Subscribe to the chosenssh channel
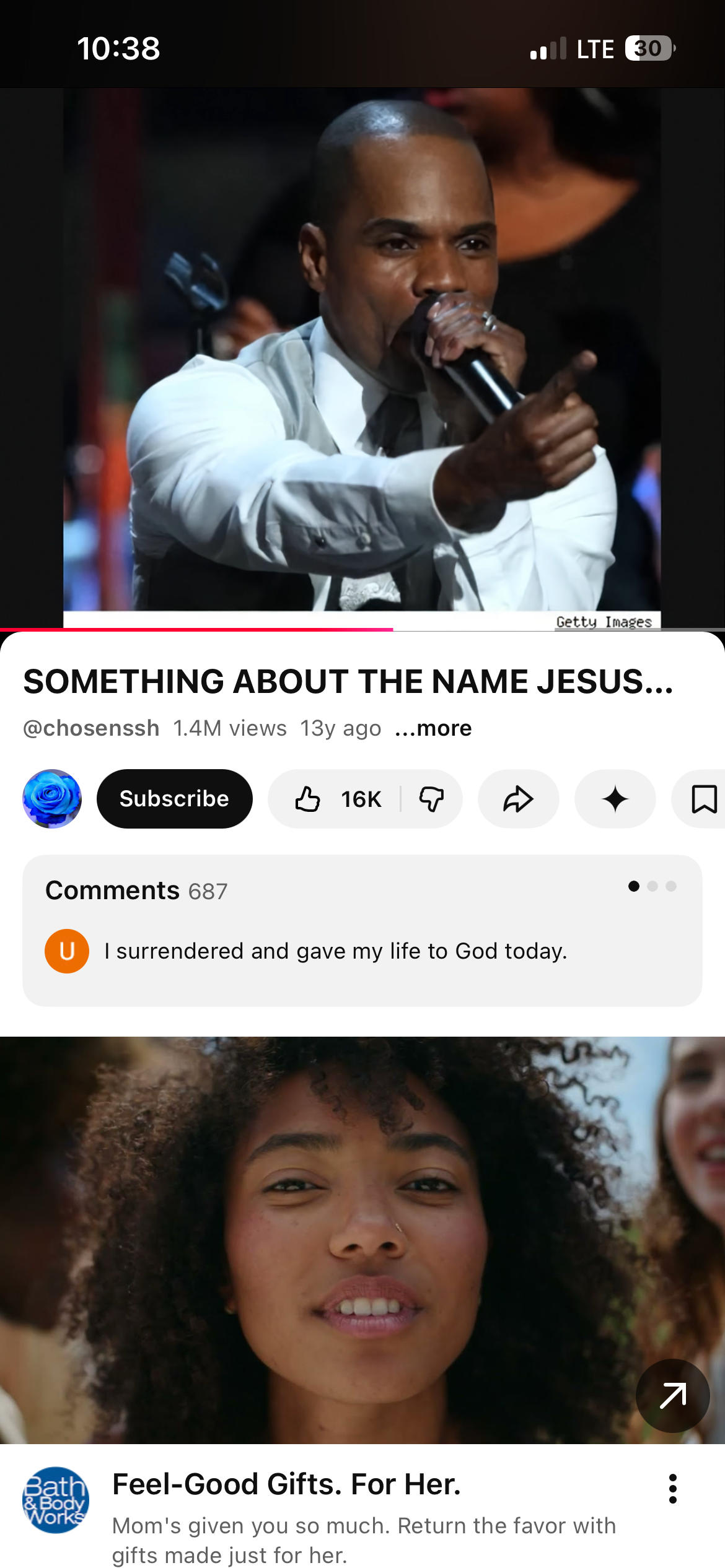Screen dimensions: 725x1568 (x=174, y=799)
